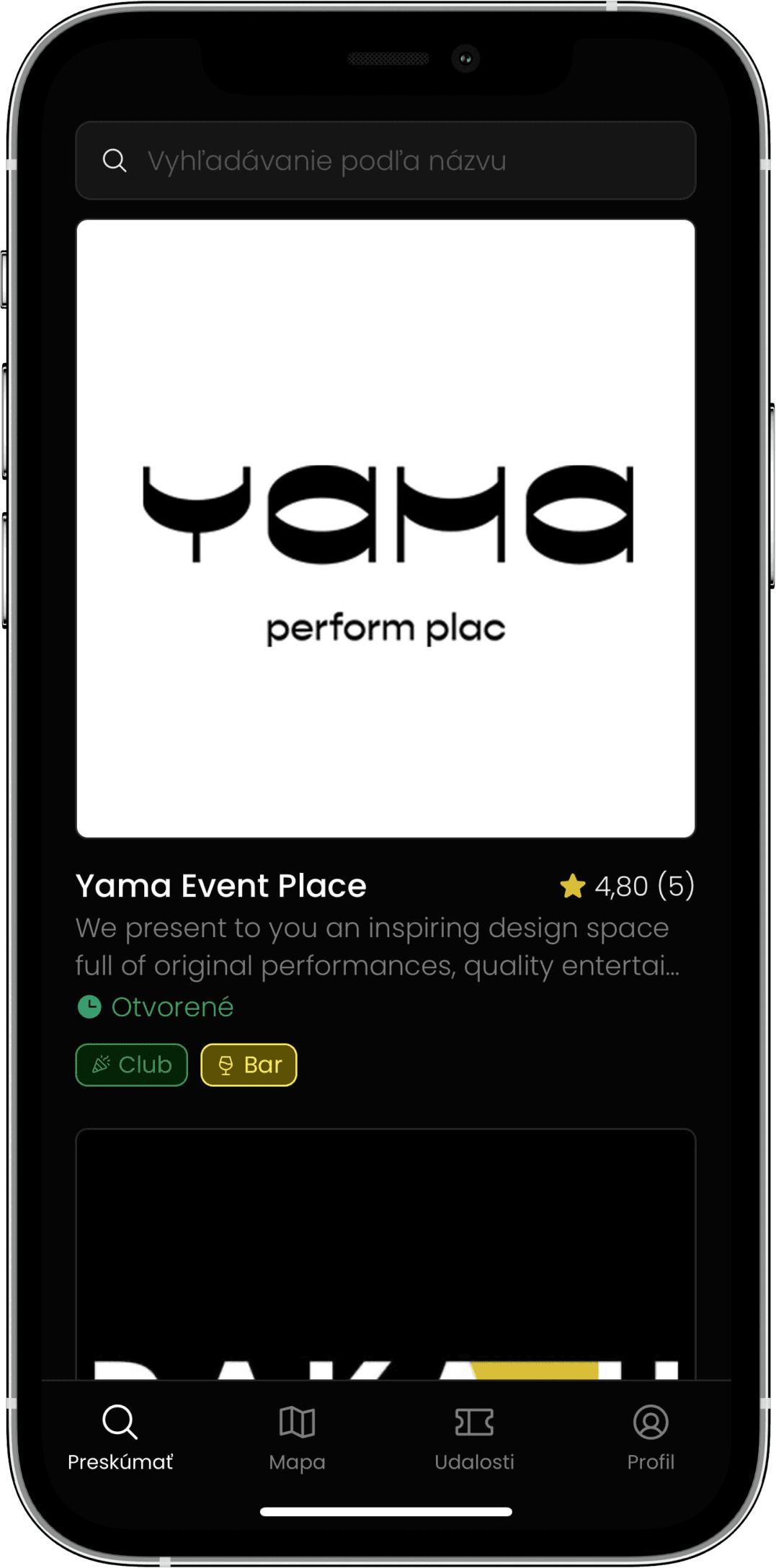Open the second venue card below Yama
This screenshot has height=1568, width=776.
tap(385, 1253)
